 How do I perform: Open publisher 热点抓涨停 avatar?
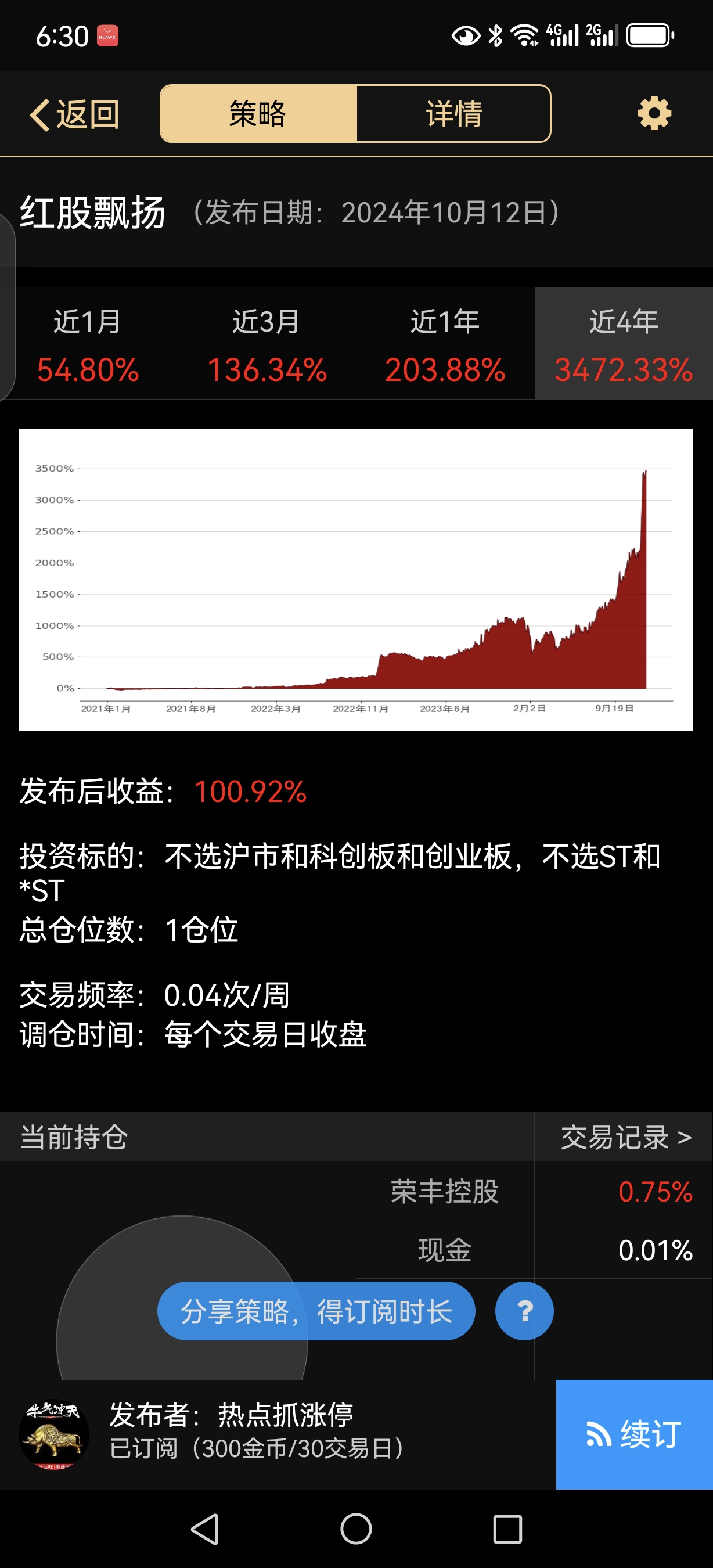point(54,1434)
